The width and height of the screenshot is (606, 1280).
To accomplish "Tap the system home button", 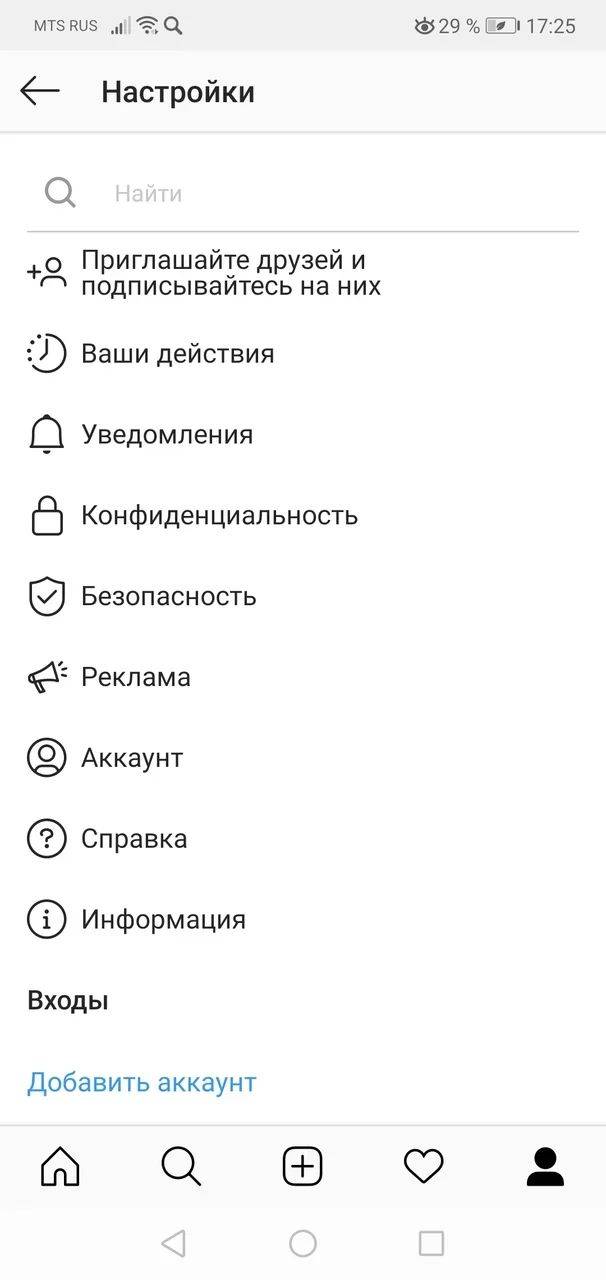I will click(x=303, y=1243).
